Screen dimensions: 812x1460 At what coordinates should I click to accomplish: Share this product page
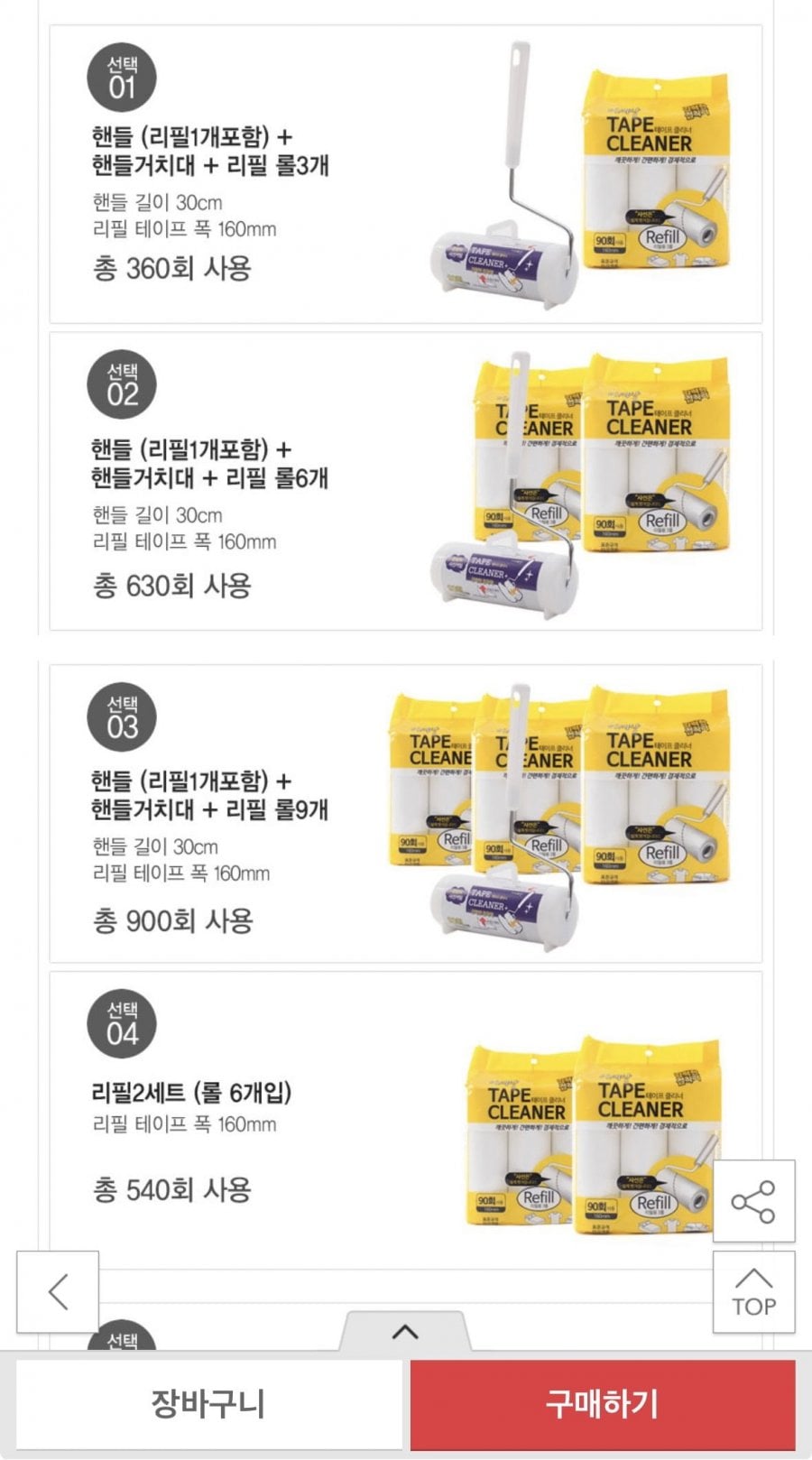pos(753,1201)
